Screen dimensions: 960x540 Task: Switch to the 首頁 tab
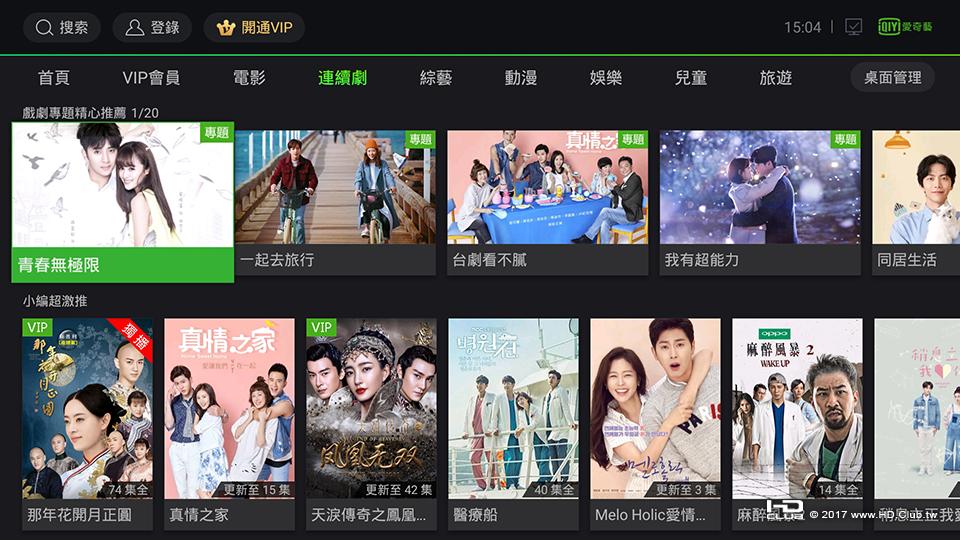pos(54,78)
